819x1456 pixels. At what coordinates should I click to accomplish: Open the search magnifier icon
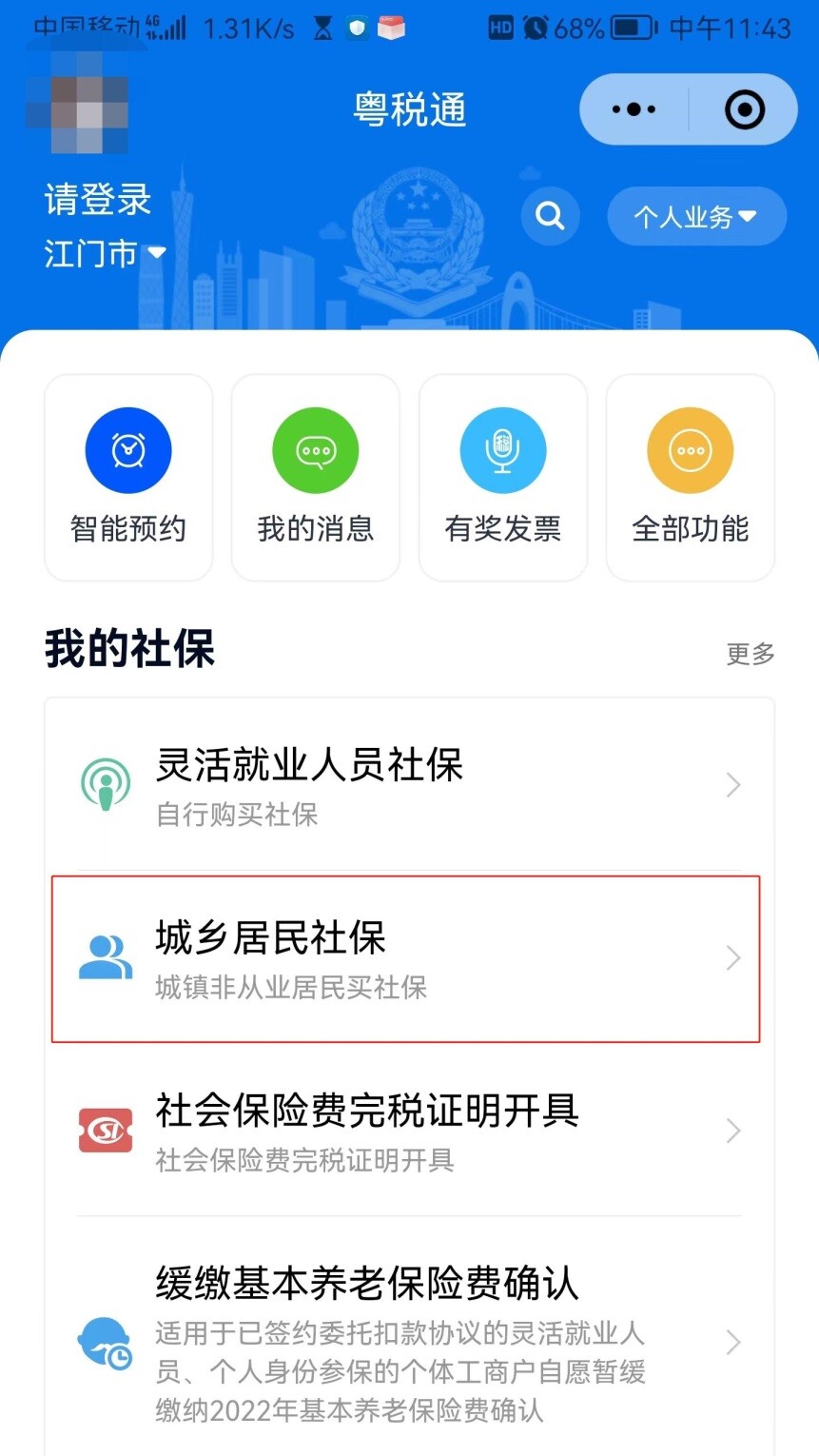tap(550, 216)
